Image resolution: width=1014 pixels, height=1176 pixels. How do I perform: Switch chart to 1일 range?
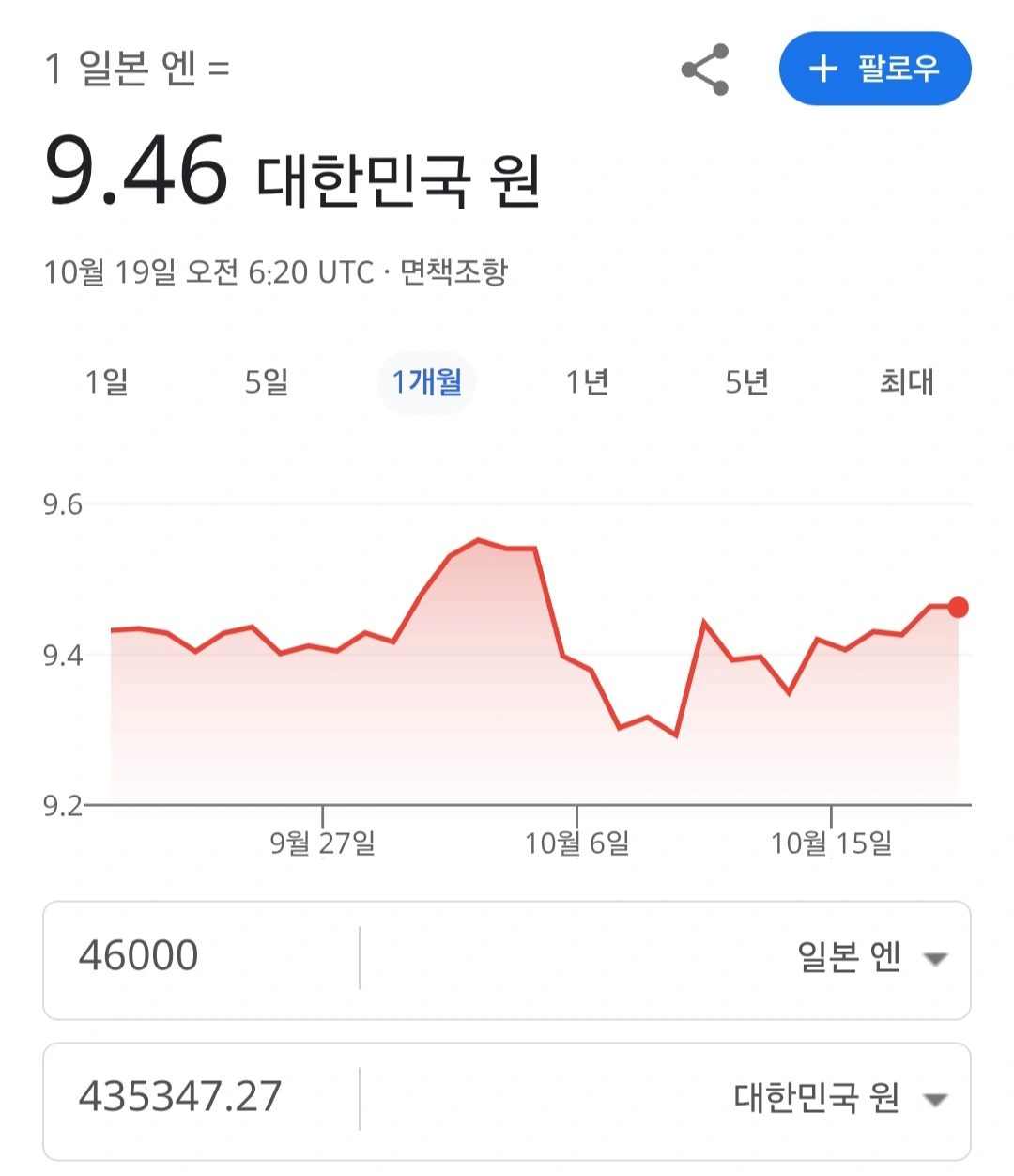click(107, 382)
